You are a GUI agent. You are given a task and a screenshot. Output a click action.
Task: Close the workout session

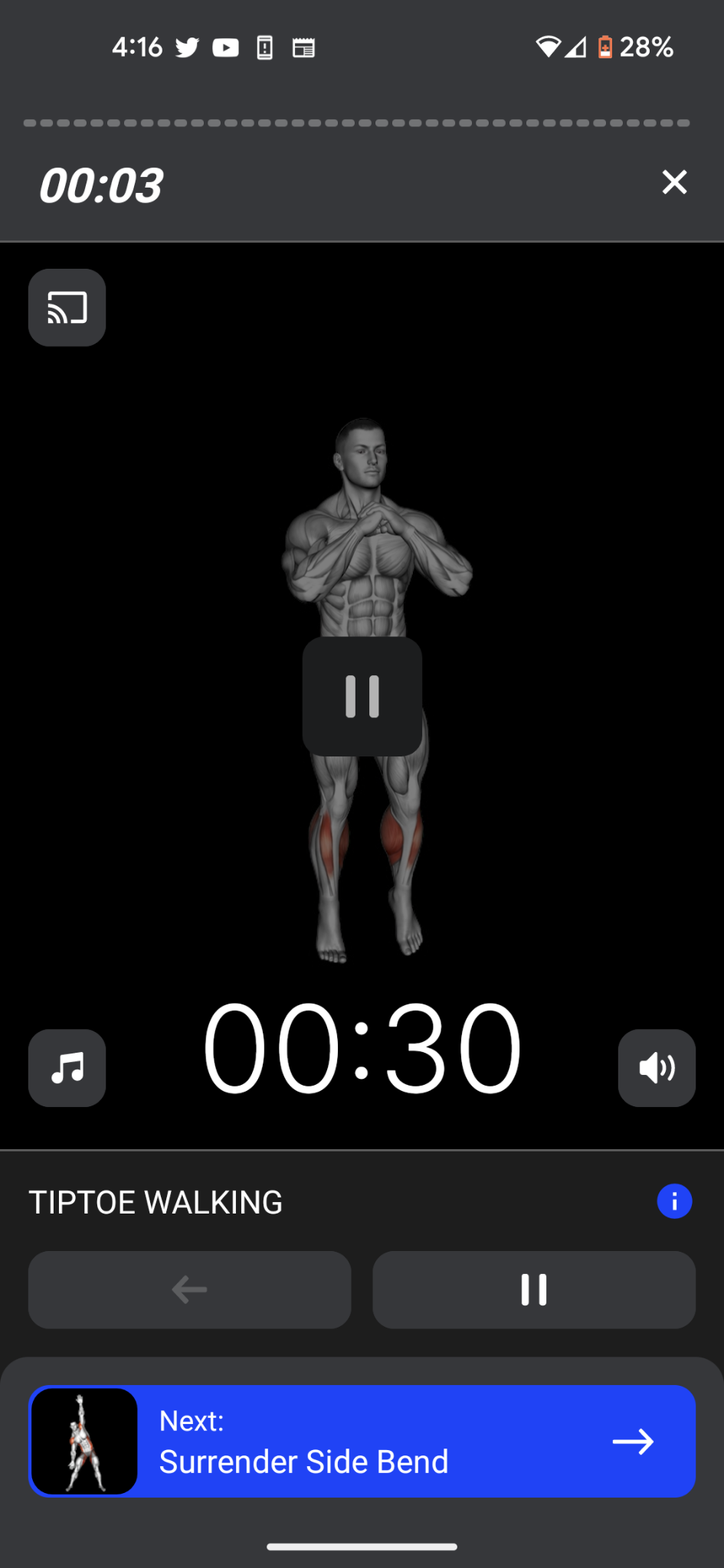click(x=674, y=182)
